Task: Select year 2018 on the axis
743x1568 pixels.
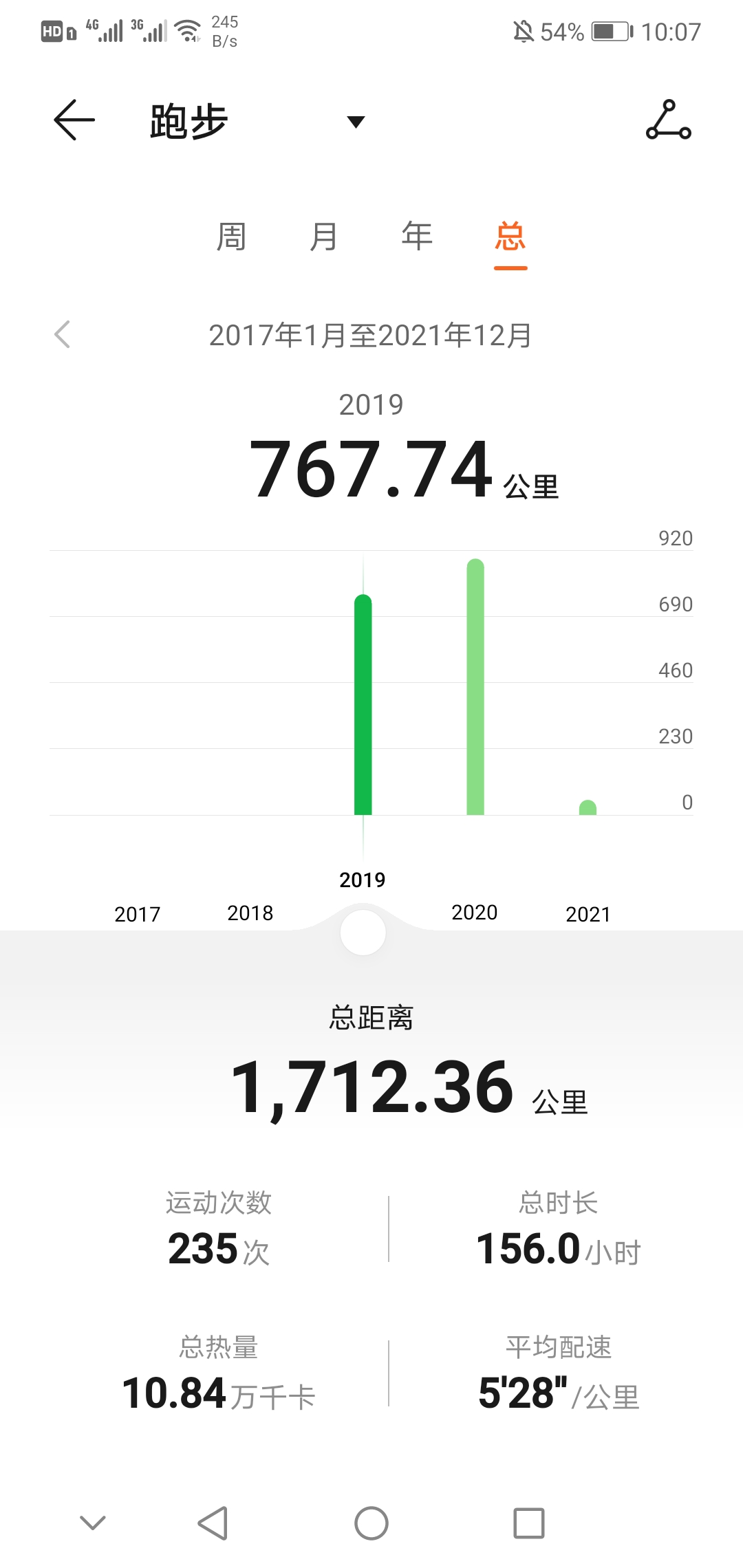Action: 250,913
